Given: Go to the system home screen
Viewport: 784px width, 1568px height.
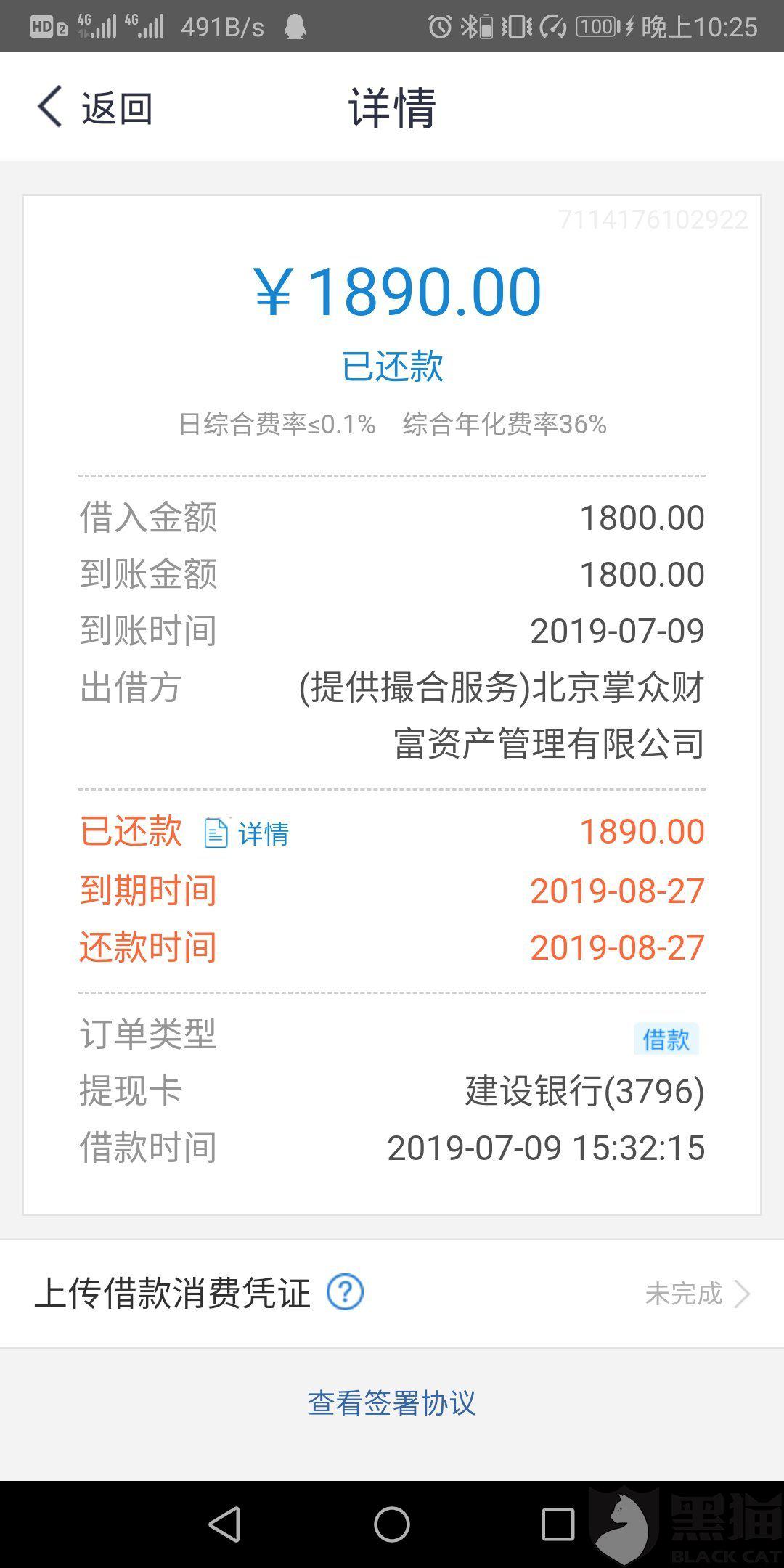Looking at the screenshot, I should (x=392, y=1523).
